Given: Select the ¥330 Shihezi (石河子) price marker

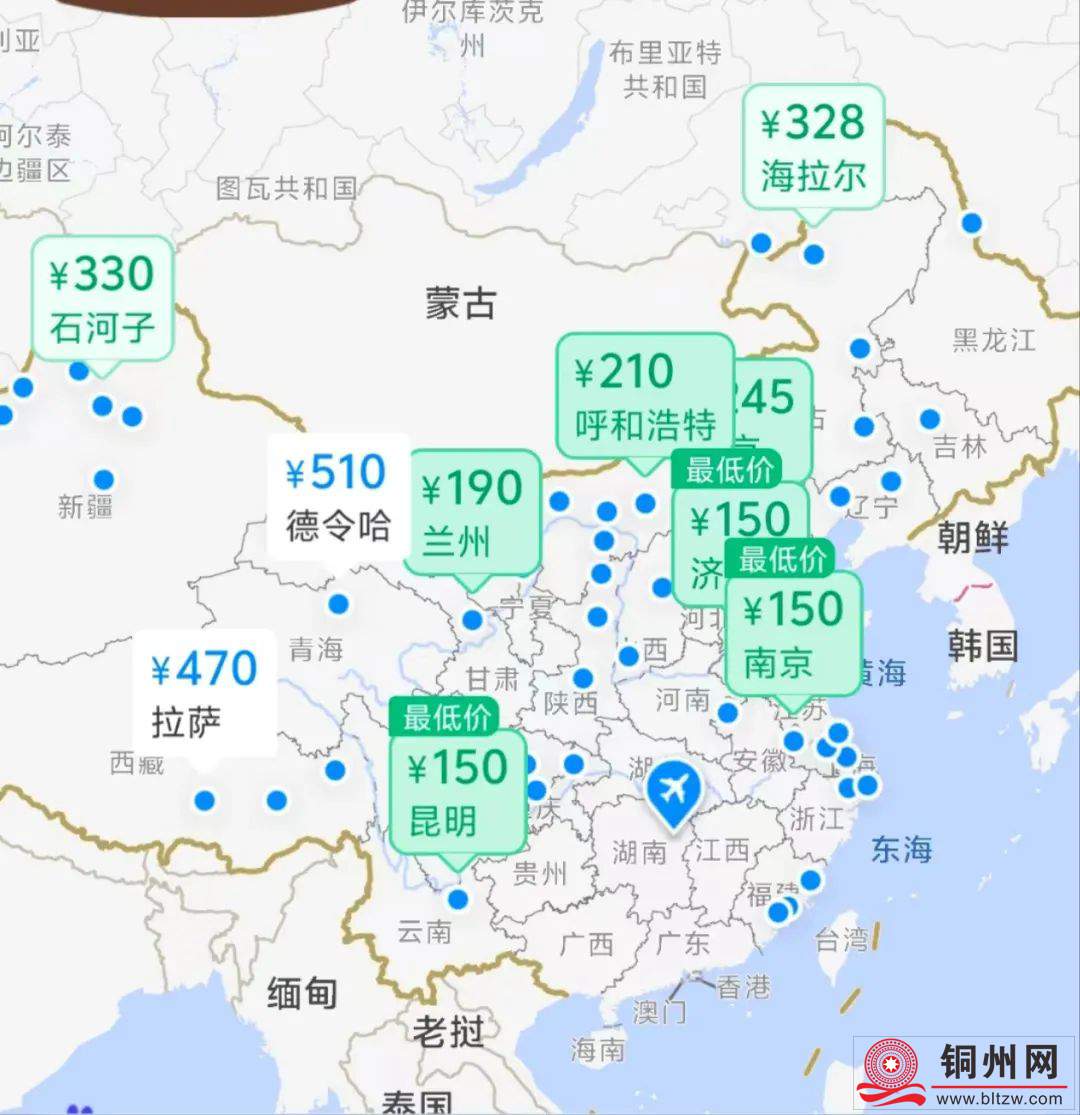Looking at the screenshot, I should point(102,299).
